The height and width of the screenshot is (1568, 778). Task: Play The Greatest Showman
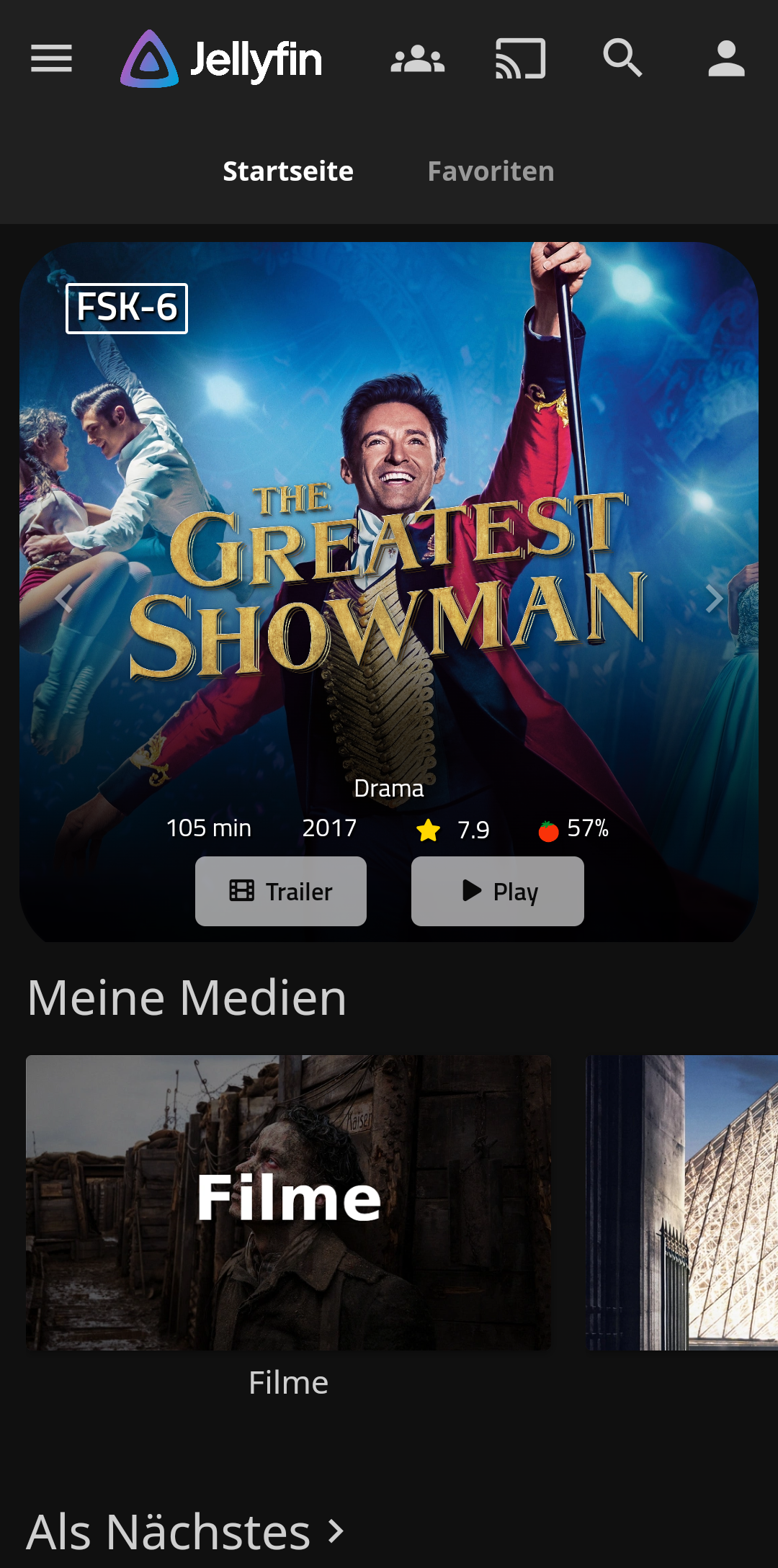[497, 891]
